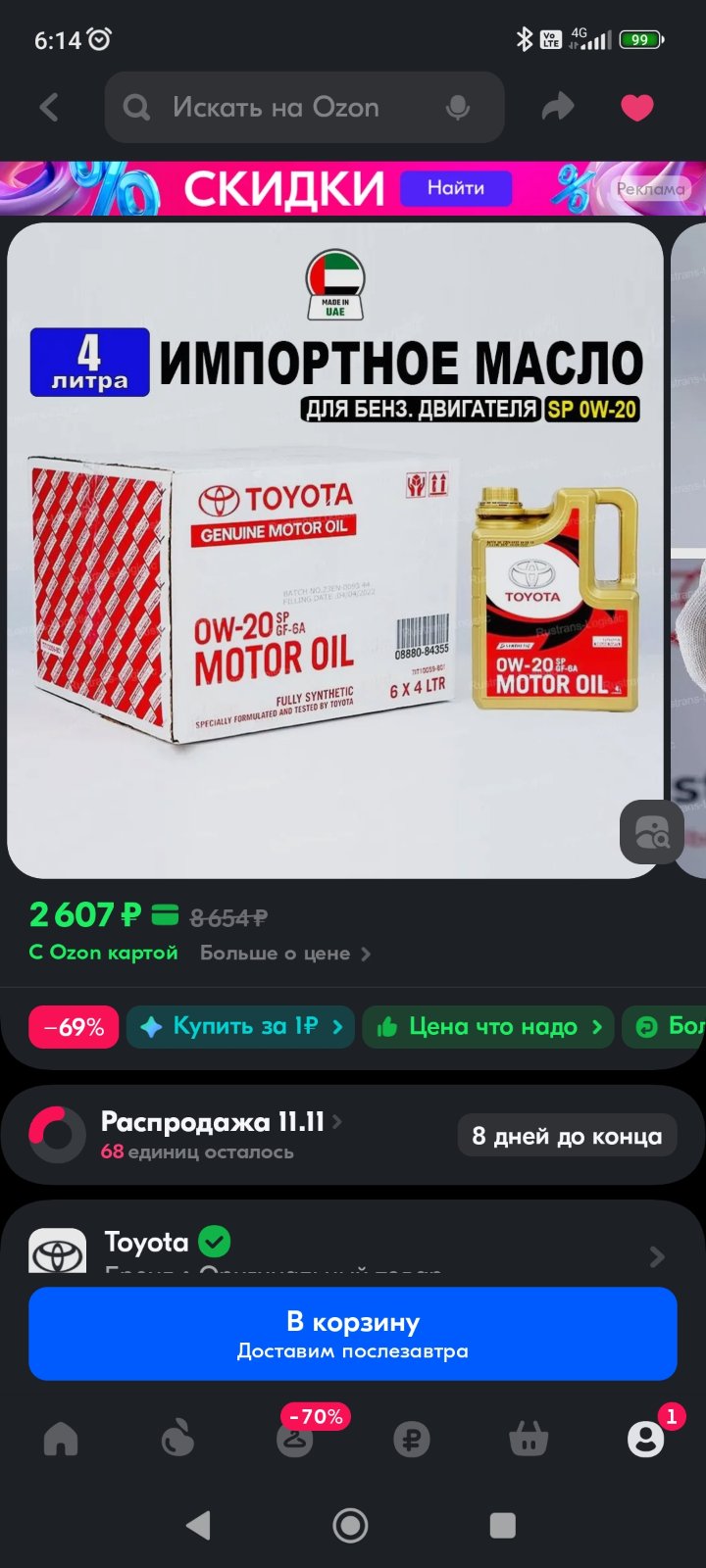Screen dimensions: 706x1568
Task: Share this product
Action: click(x=557, y=107)
